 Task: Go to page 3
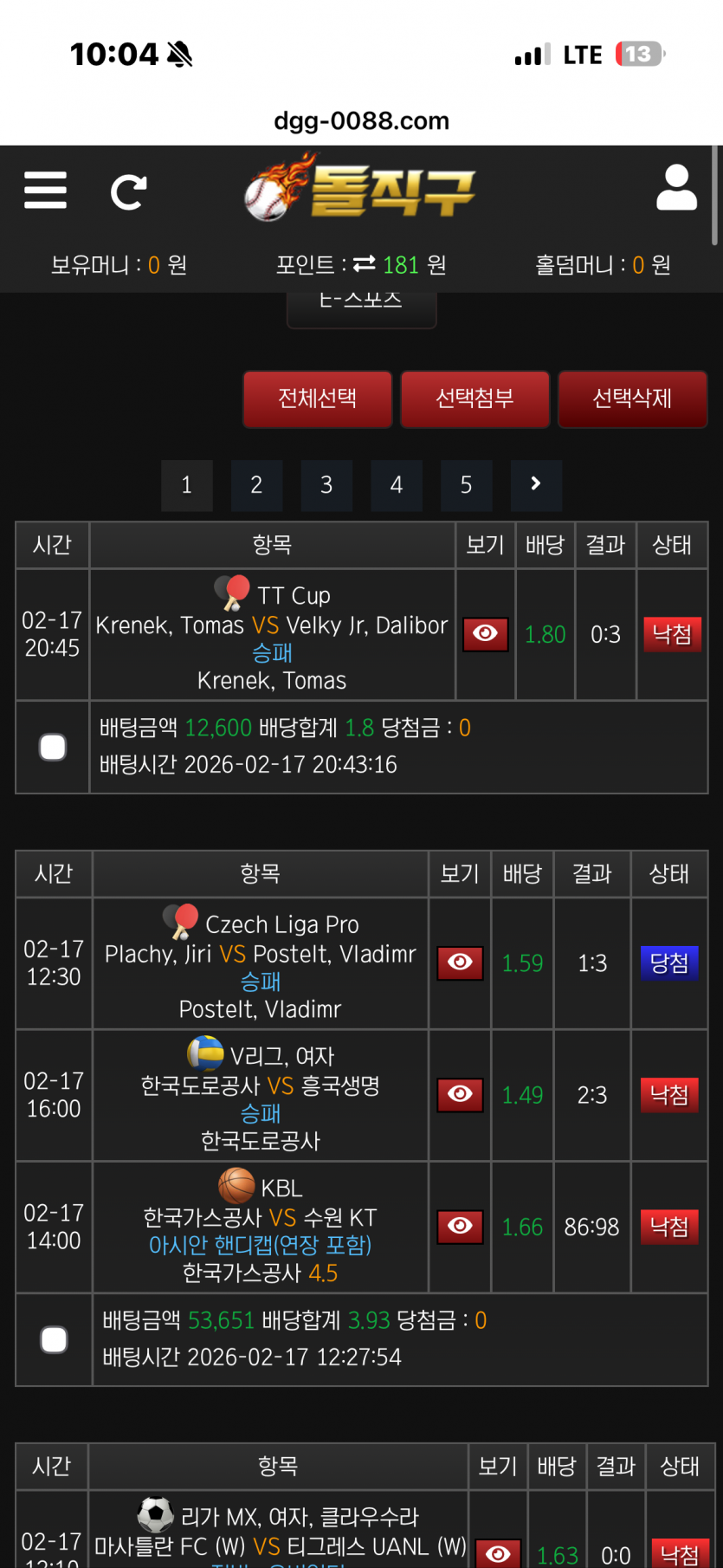326,485
